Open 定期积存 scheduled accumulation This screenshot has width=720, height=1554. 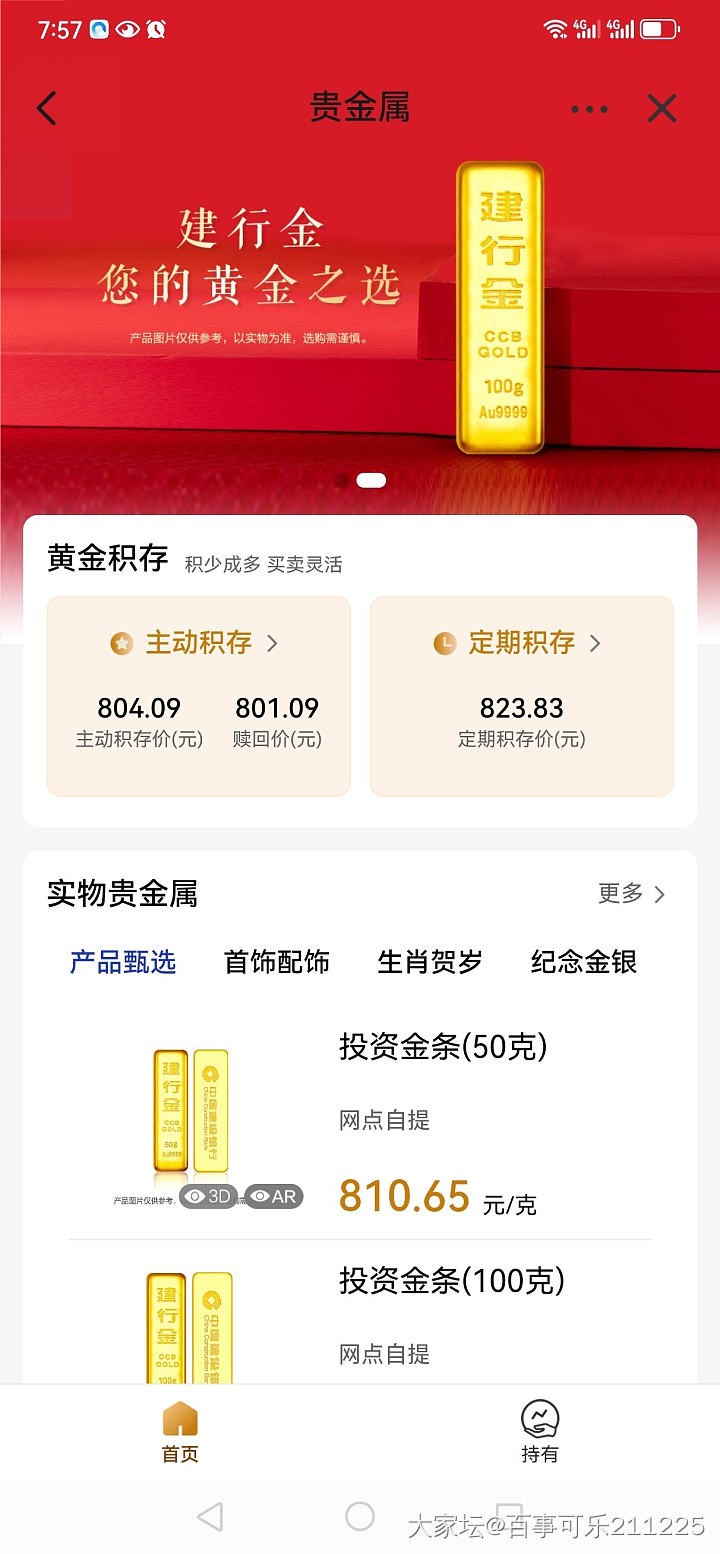522,643
